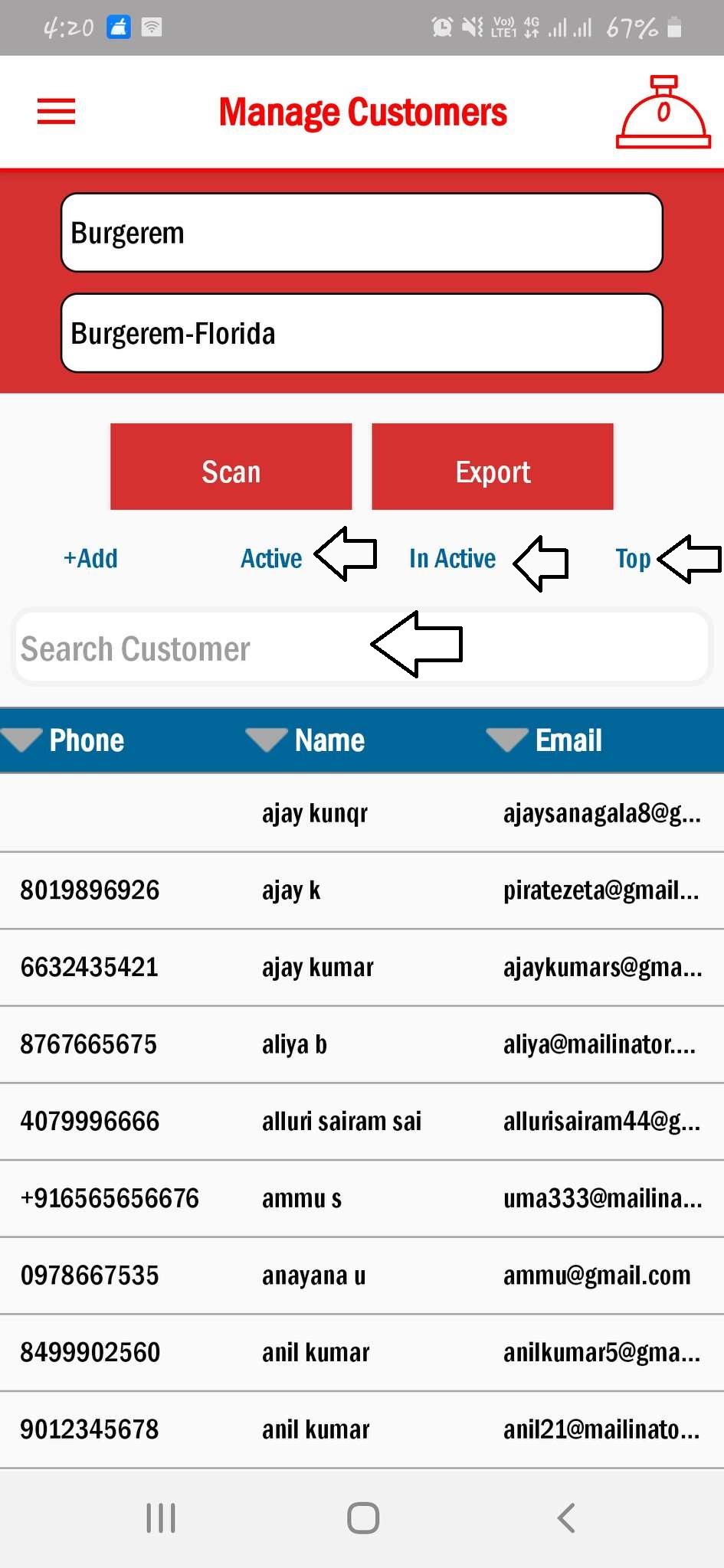
Task: Switch to In Active customers
Action: click(452, 558)
